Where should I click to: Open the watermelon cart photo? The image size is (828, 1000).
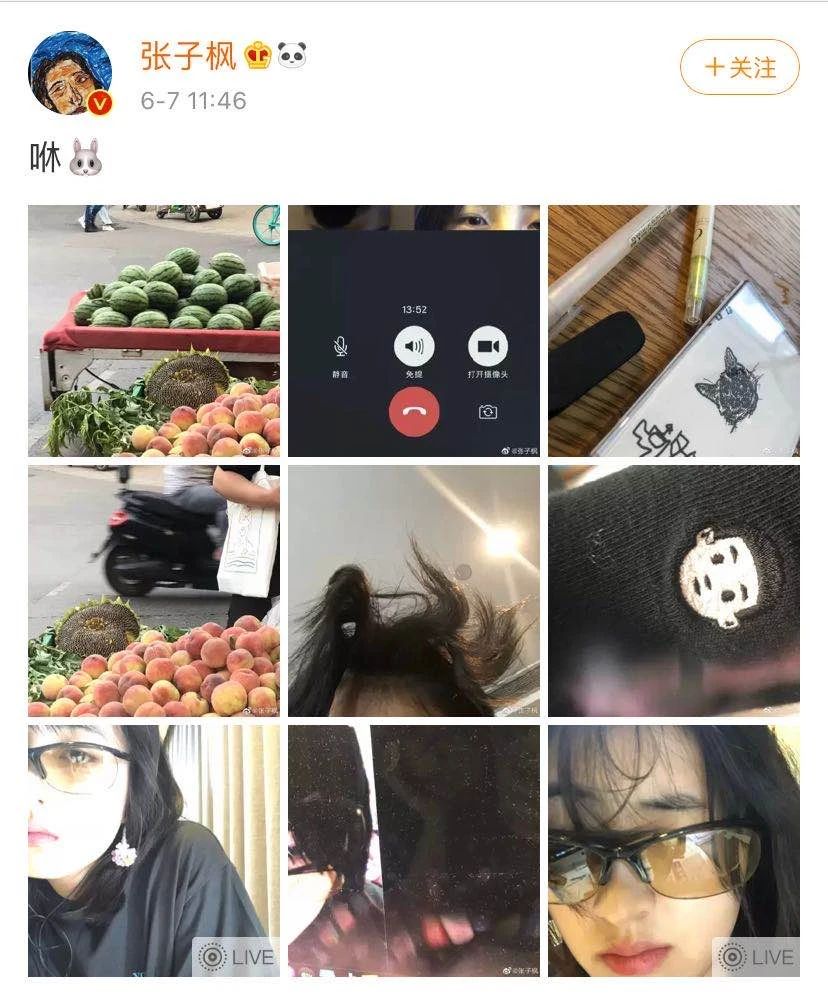154,331
